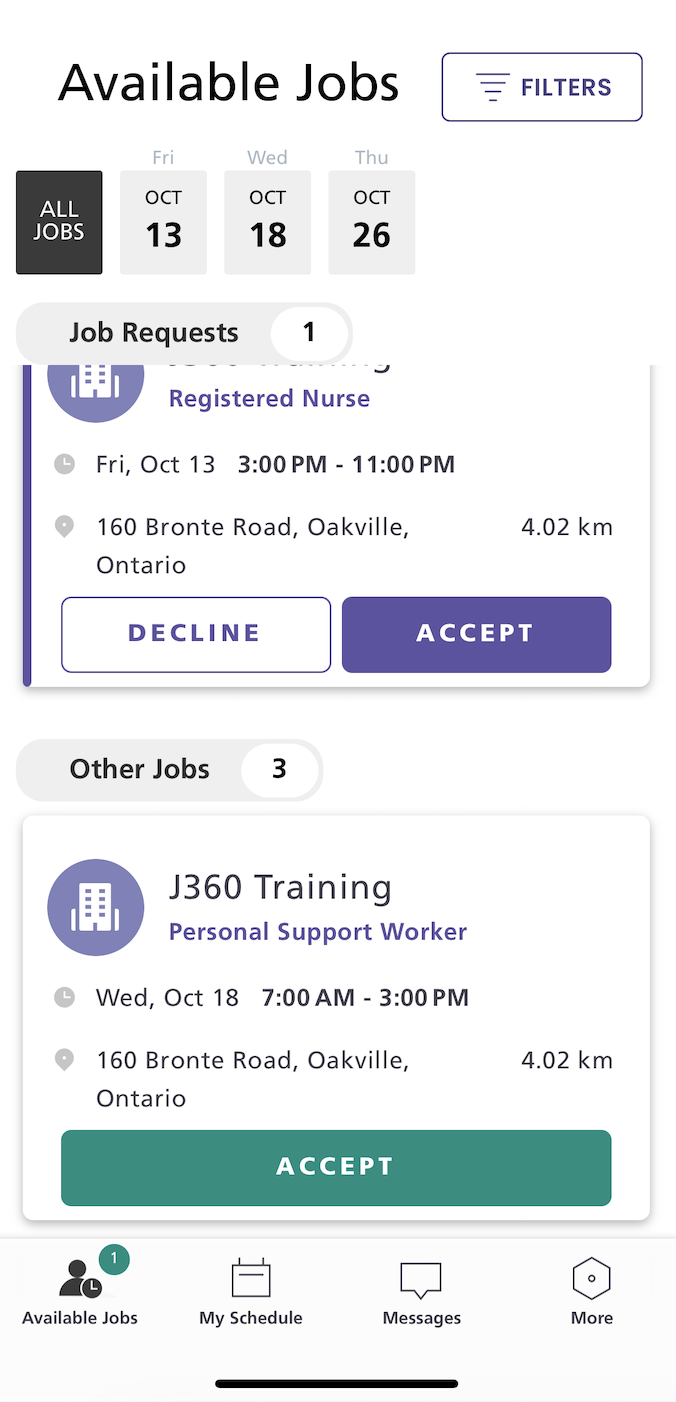676x1402 pixels.
Task: Collapse the Job Requests section
Action: [184, 333]
